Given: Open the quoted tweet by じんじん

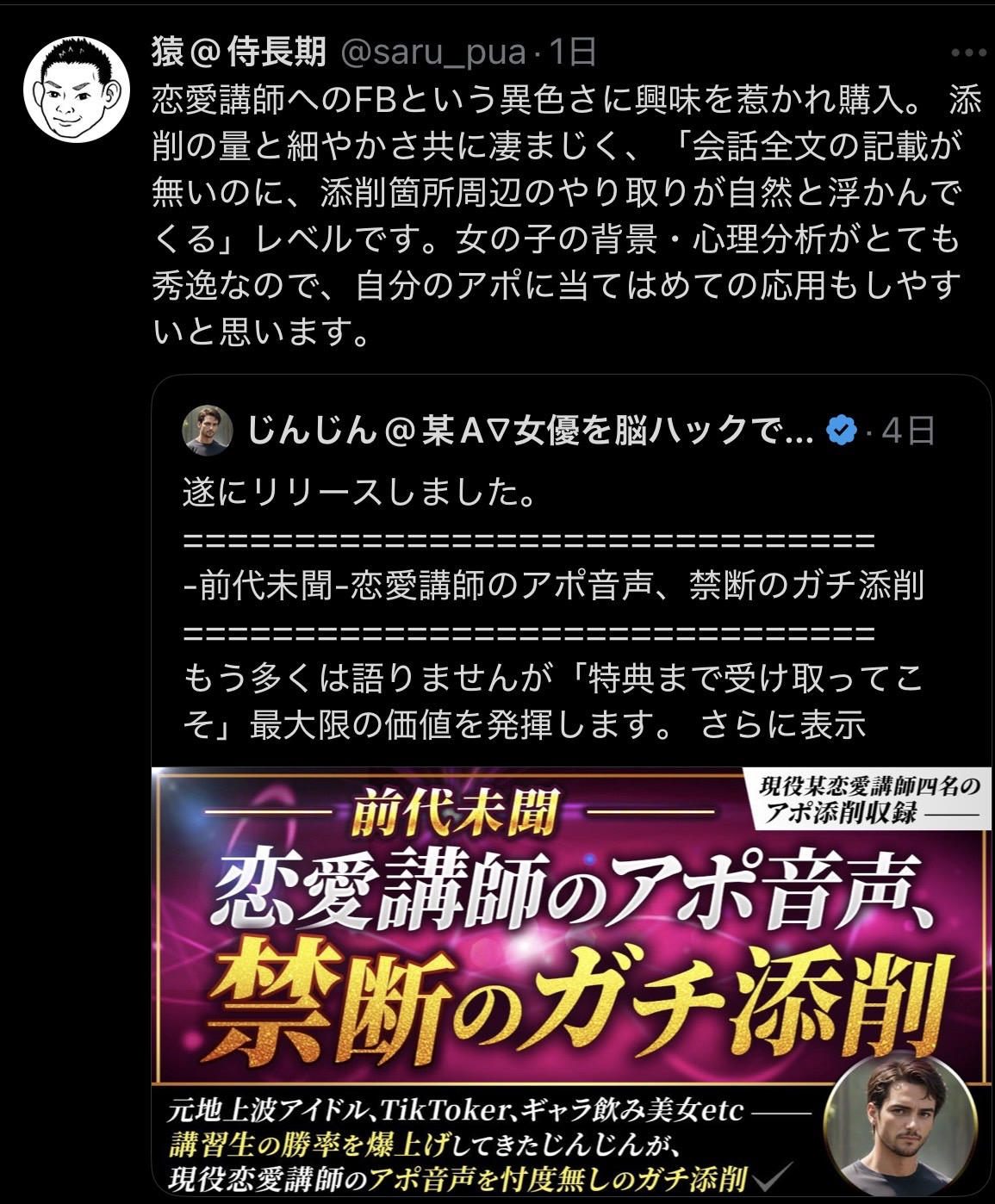Looking at the screenshot, I should click(551, 586).
